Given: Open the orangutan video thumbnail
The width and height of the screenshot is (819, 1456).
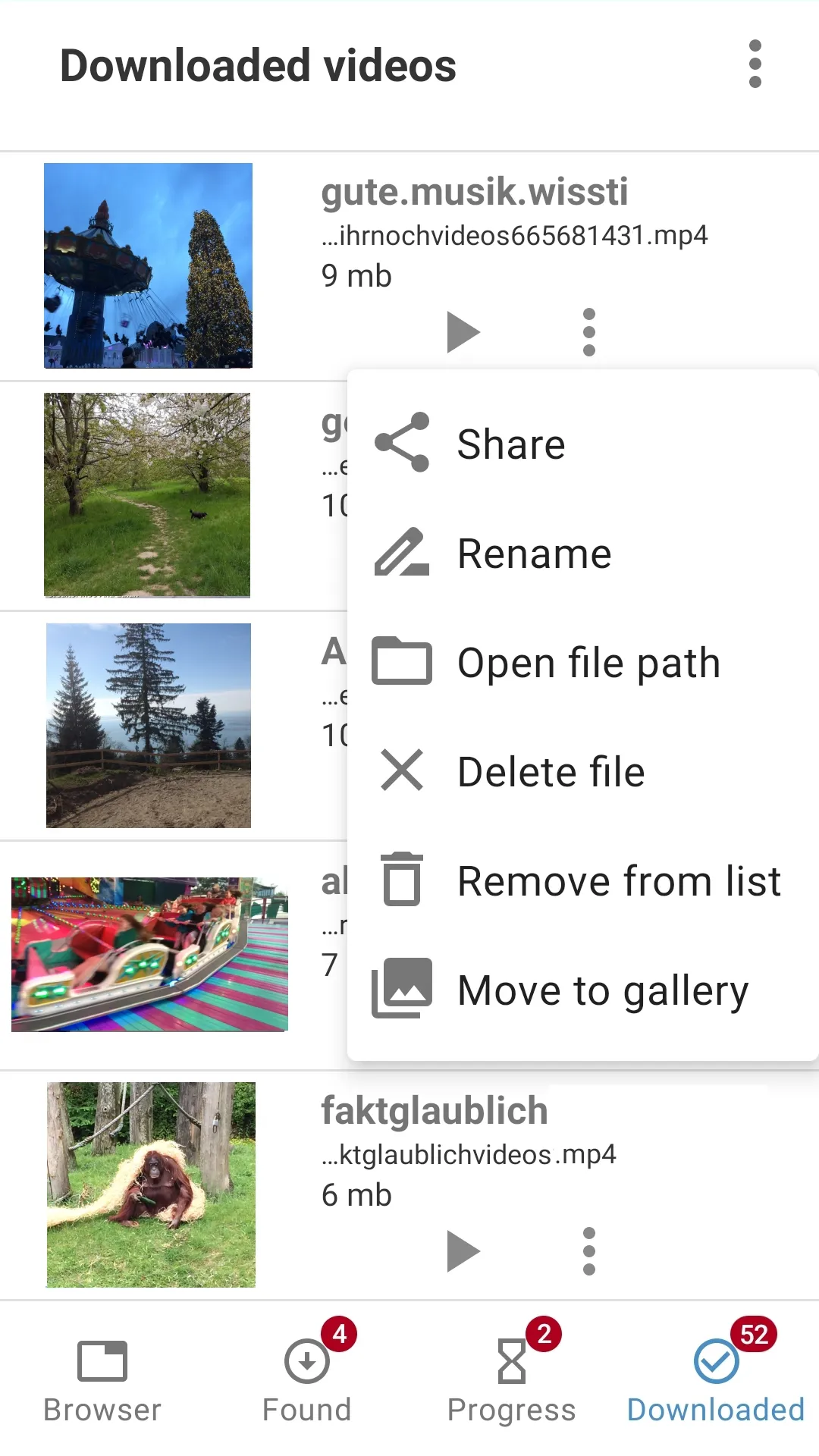Looking at the screenshot, I should tap(149, 1183).
